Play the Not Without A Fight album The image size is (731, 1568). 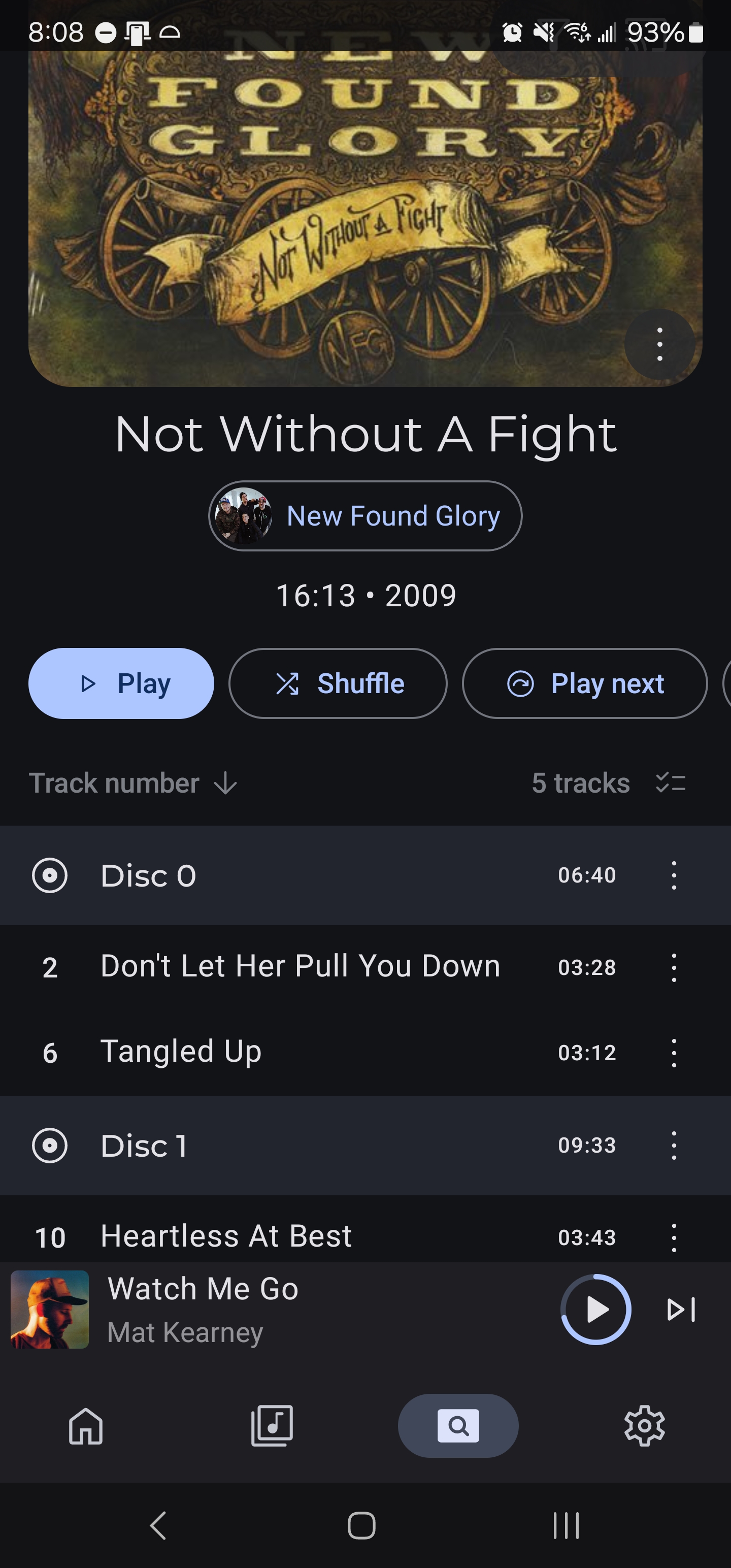point(121,683)
